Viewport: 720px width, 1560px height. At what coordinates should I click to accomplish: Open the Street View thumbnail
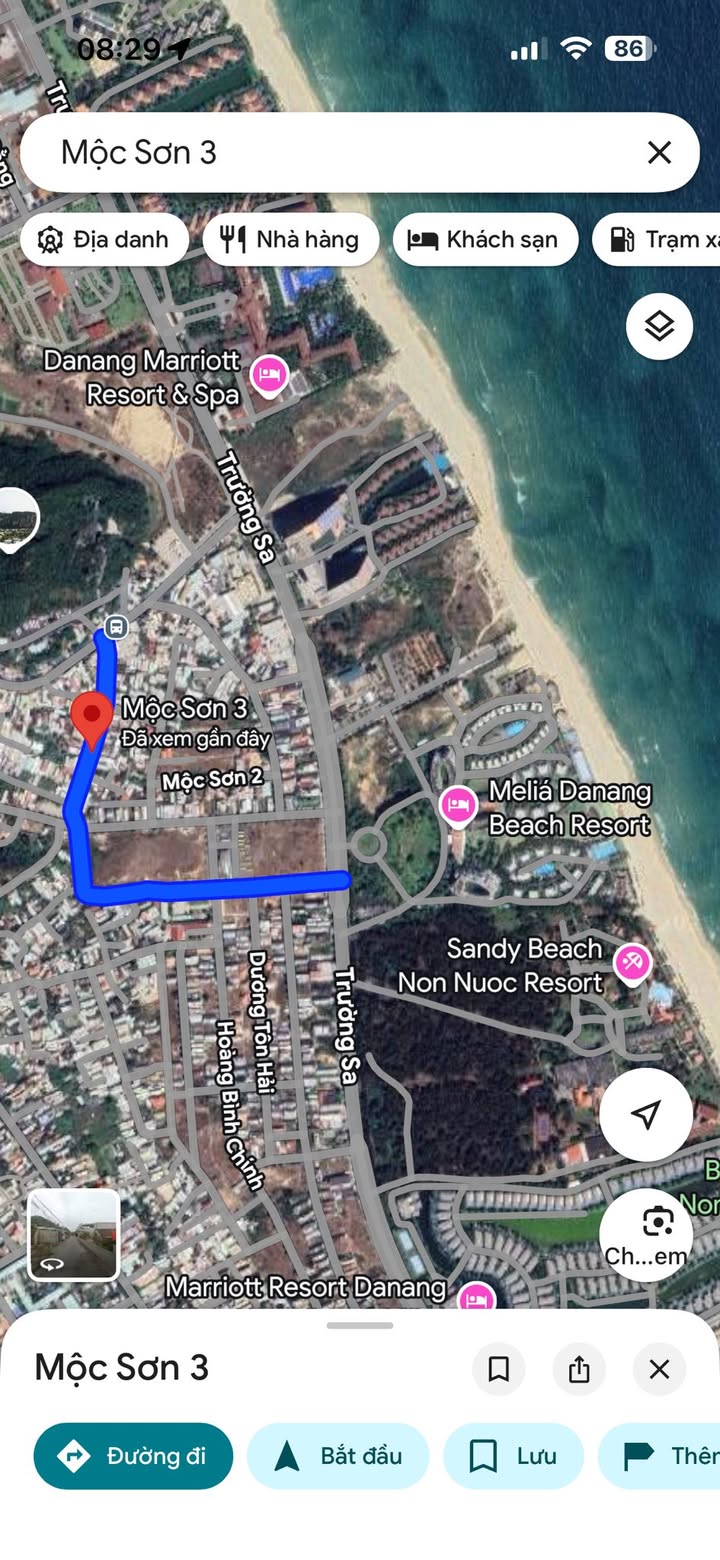click(74, 1234)
